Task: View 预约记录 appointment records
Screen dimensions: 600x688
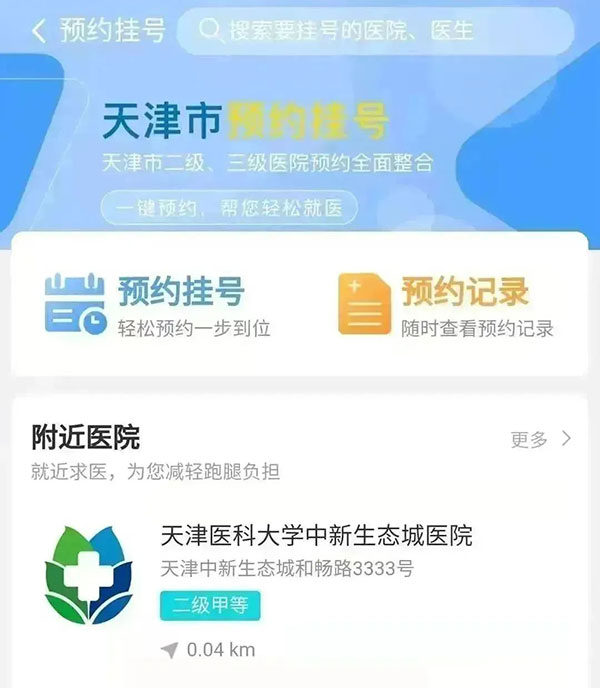Action: [x=445, y=305]
